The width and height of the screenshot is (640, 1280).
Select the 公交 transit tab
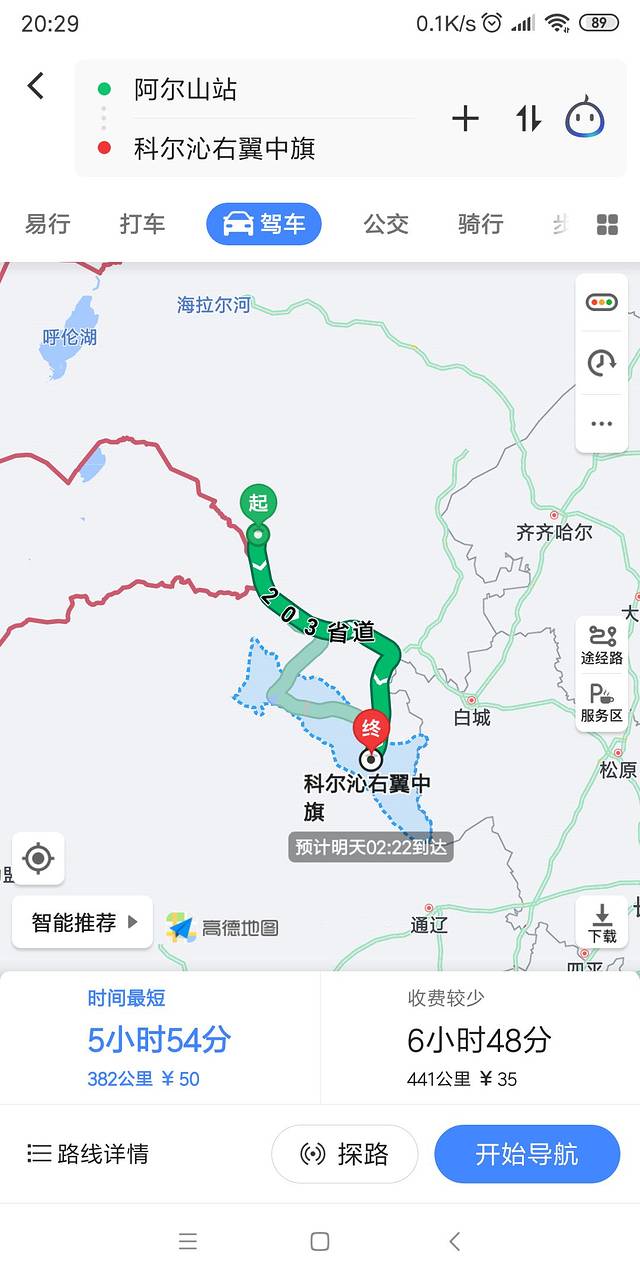386,224
